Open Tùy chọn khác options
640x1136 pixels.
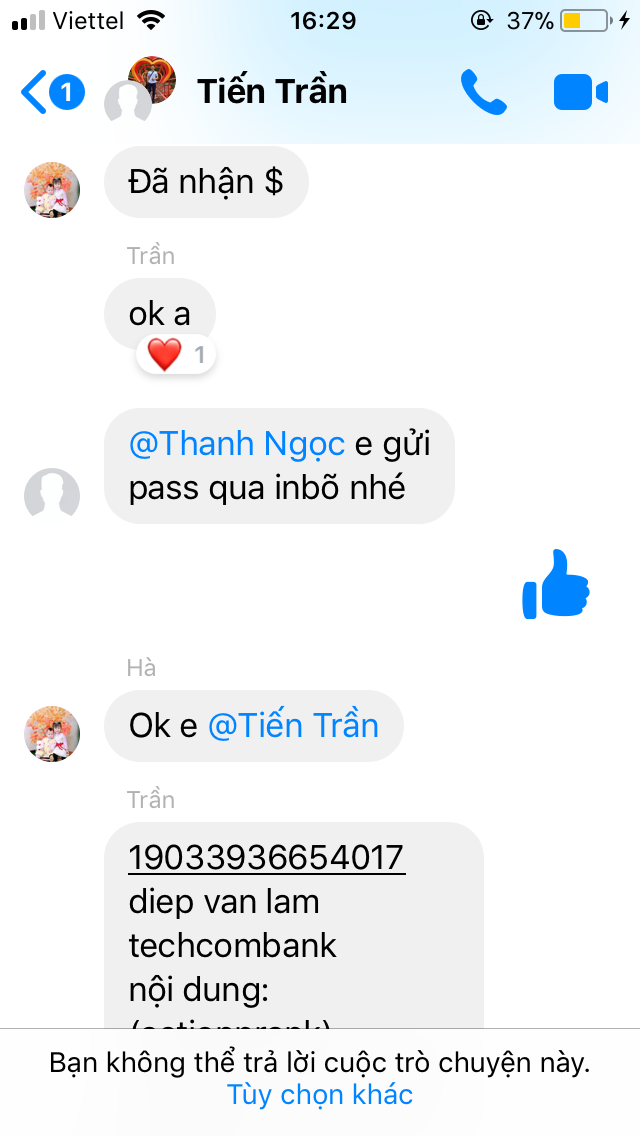[320, 1094]
